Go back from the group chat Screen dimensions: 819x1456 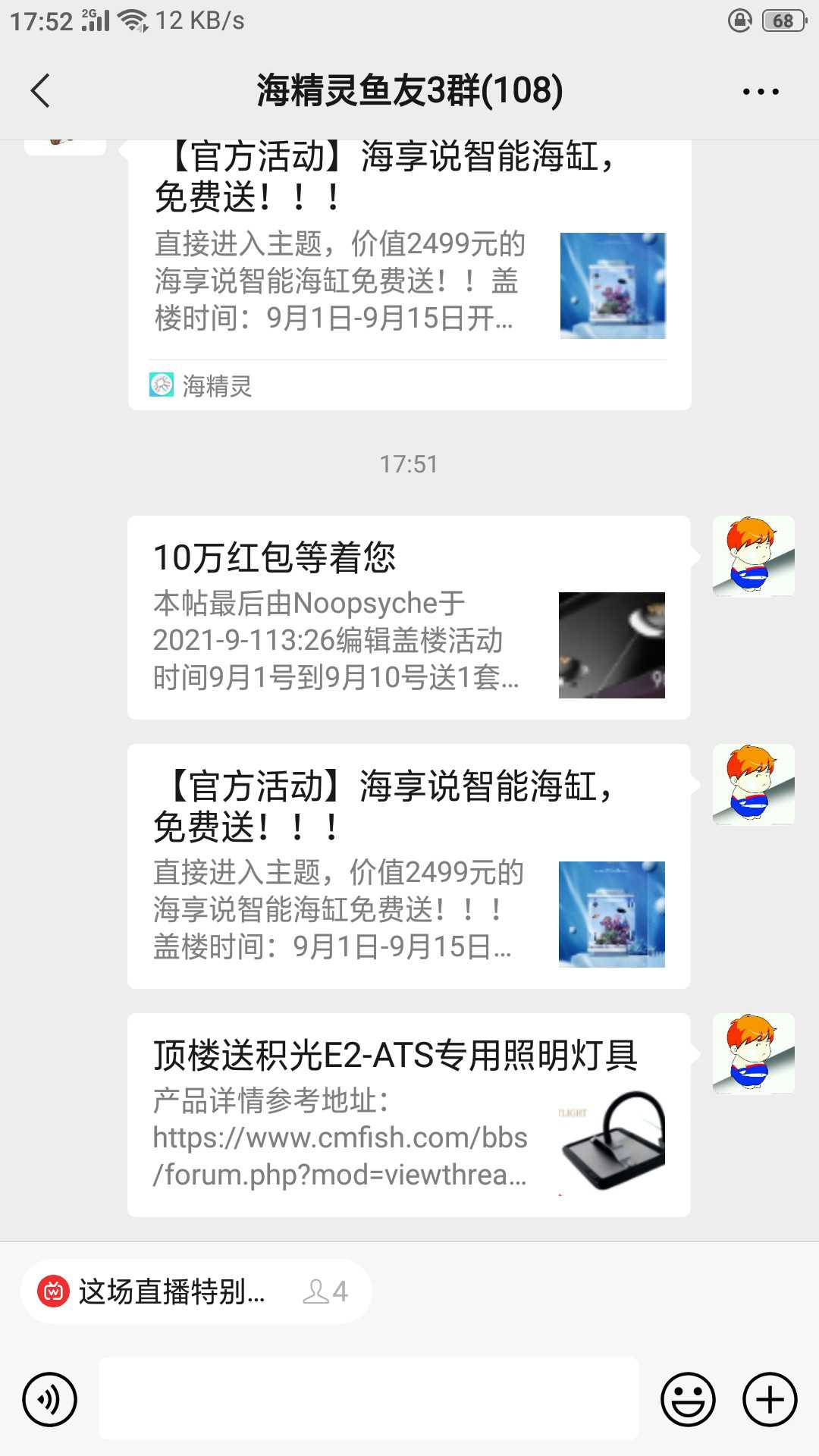coord(41,91)
